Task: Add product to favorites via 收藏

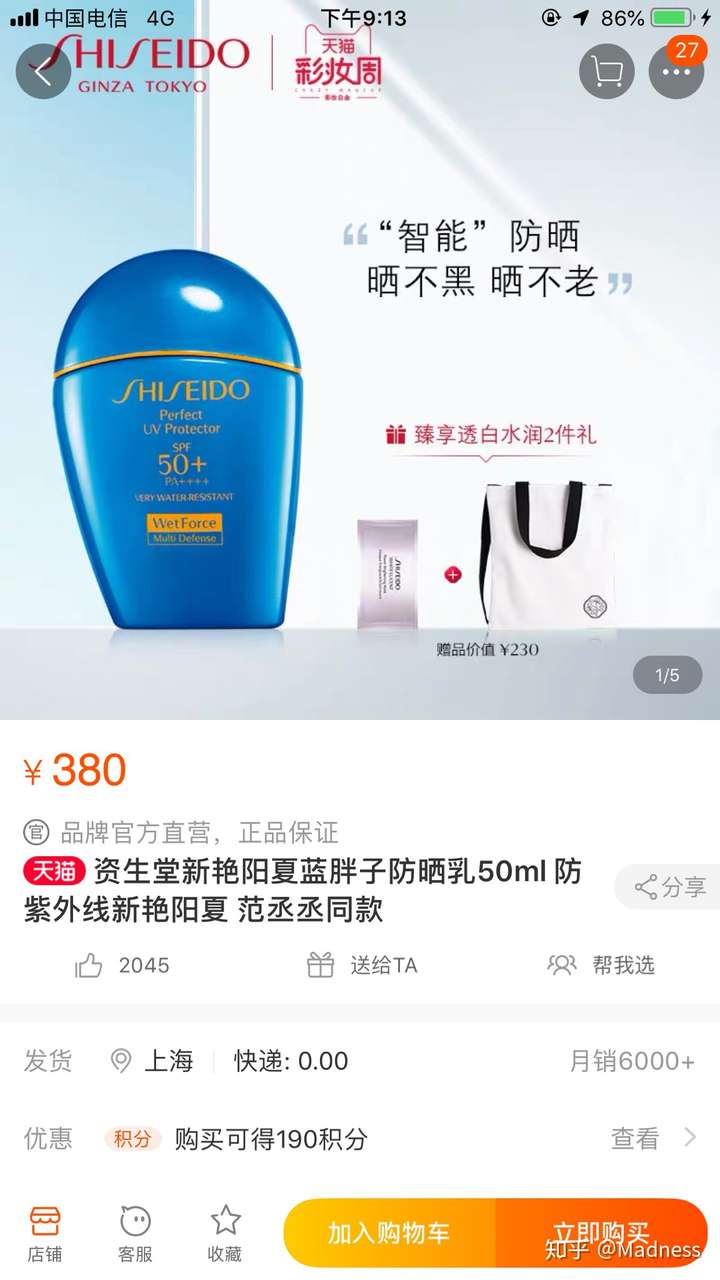Action: [x=225, y=1233]
